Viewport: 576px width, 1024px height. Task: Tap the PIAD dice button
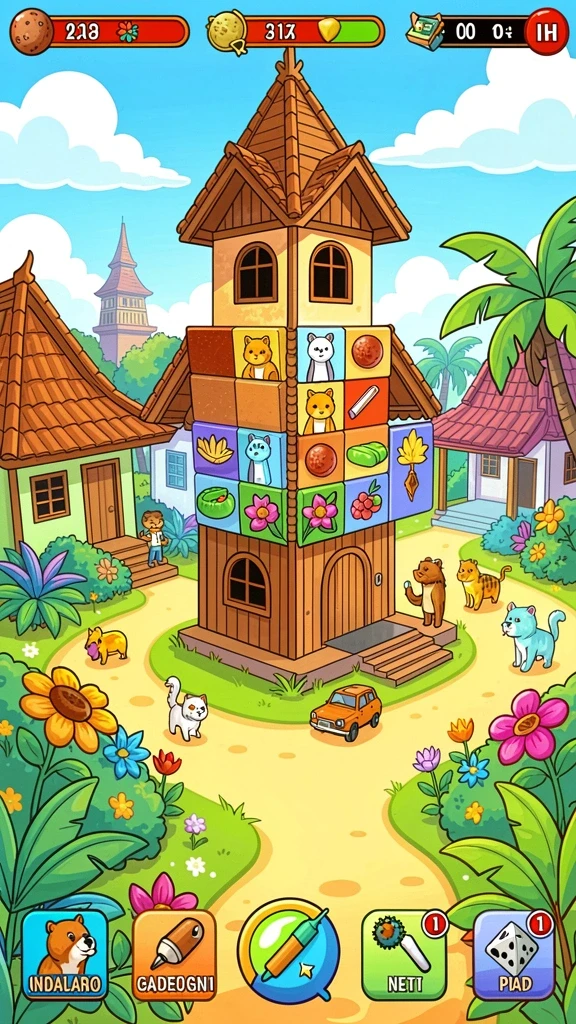tap(513, 955)
